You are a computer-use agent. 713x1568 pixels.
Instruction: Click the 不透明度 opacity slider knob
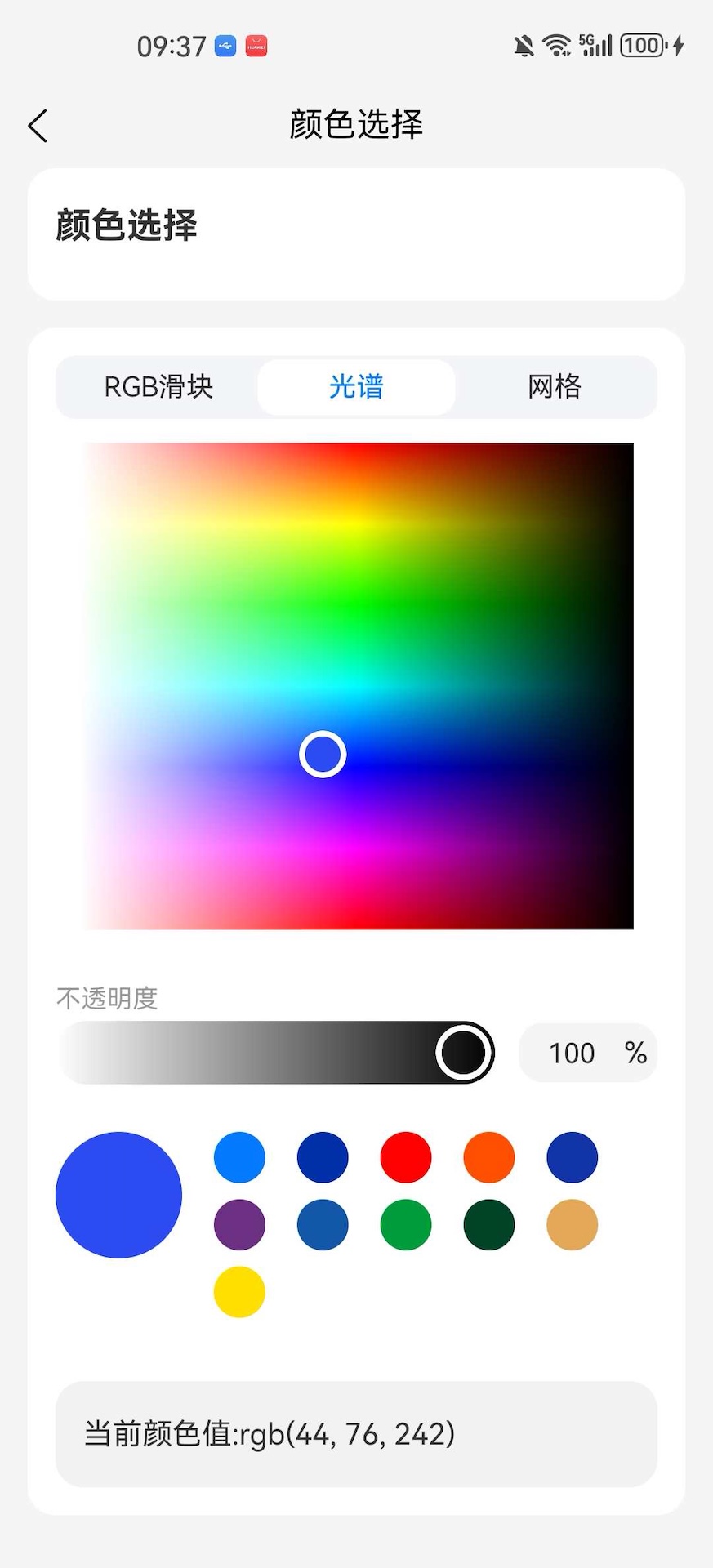[463, 1052]
